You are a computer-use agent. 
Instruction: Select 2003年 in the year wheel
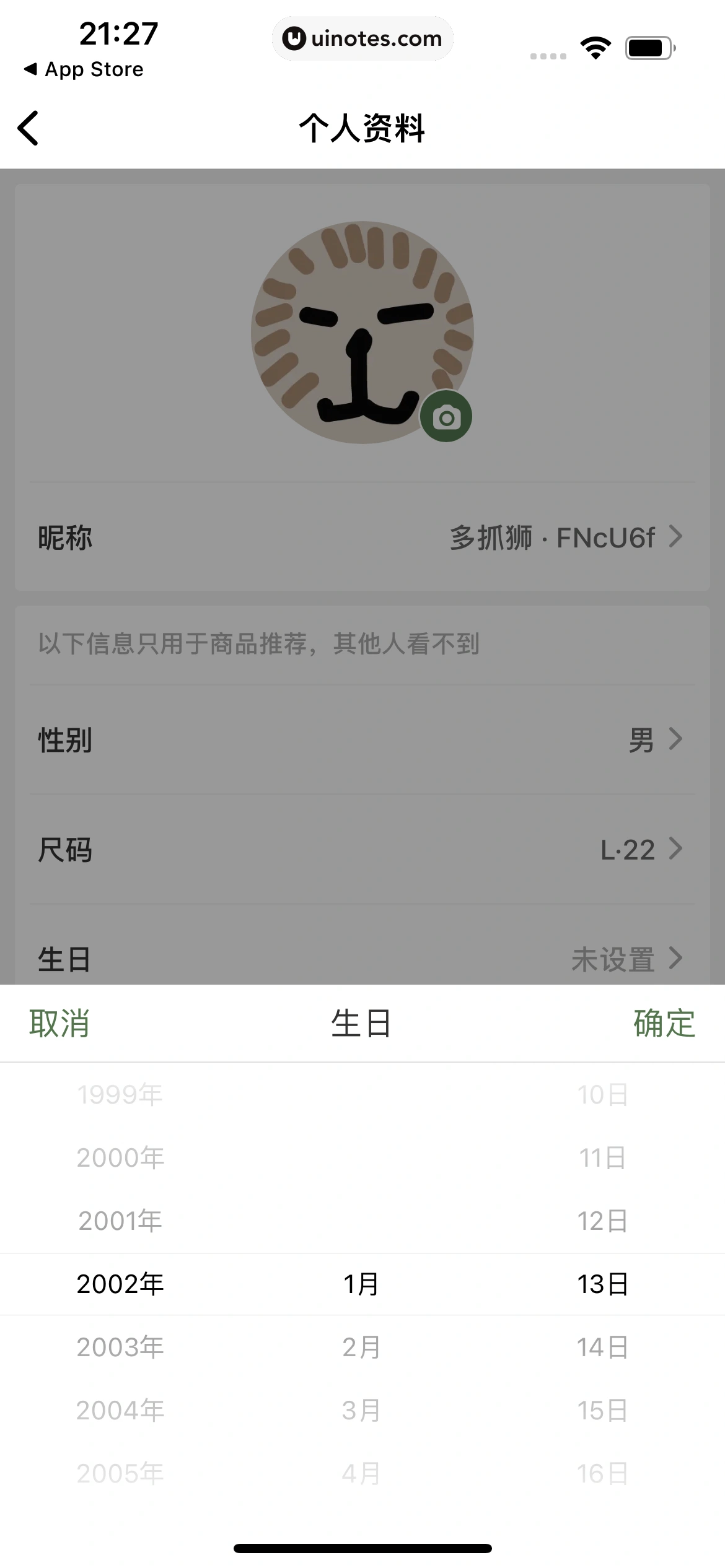[120, 1347]
